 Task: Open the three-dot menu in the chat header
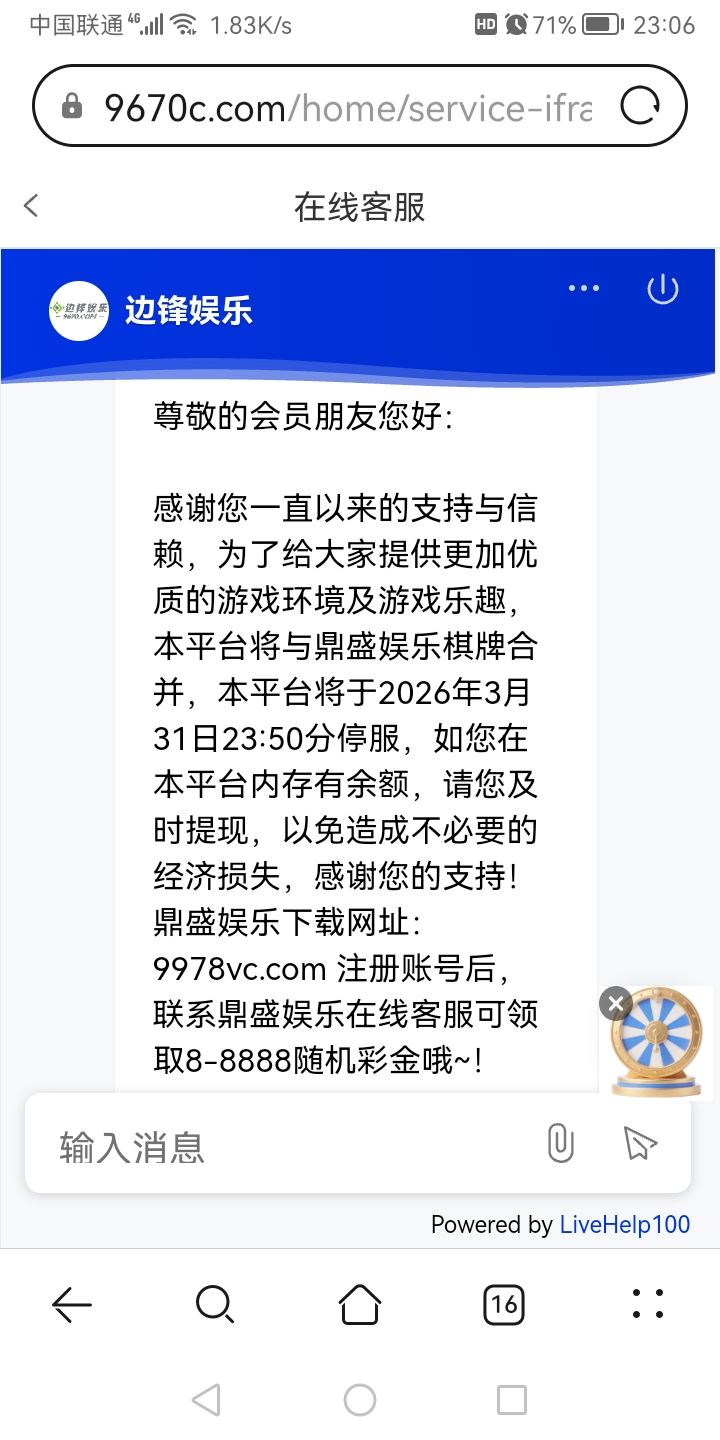(583, 288)
